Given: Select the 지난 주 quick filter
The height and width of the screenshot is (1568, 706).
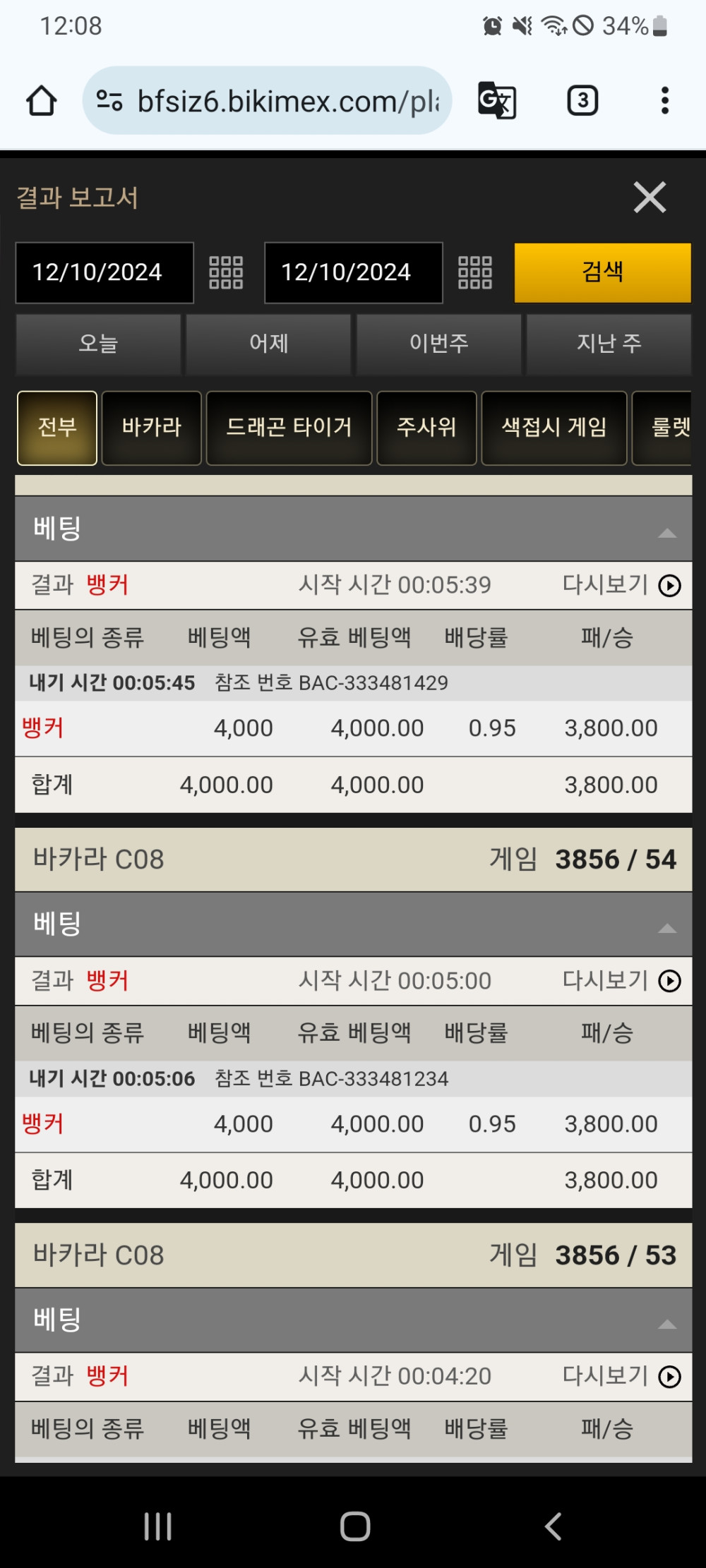Looking at the screenshot, I should point(609,344).
